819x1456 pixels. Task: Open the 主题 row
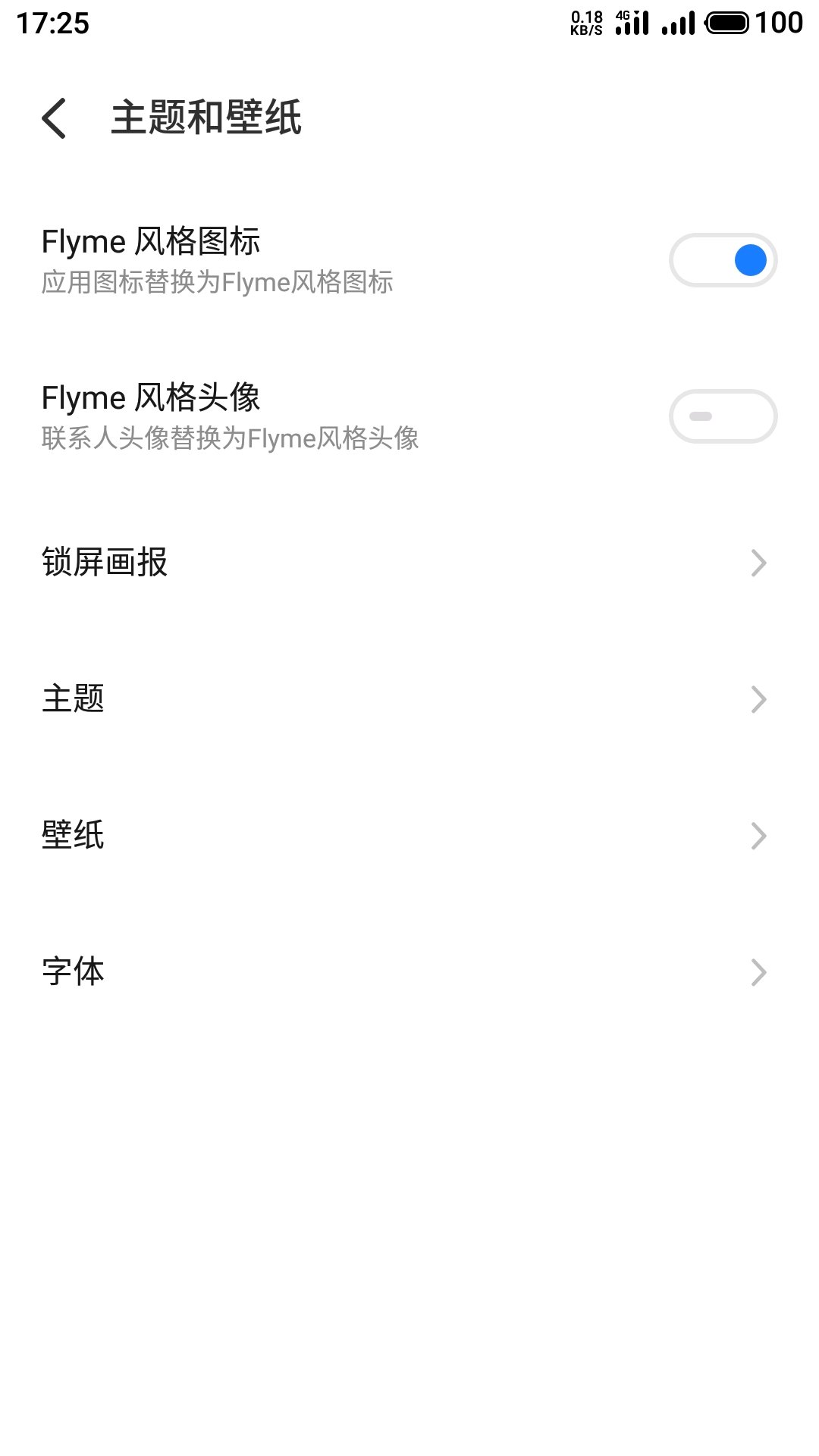[409, 699]
